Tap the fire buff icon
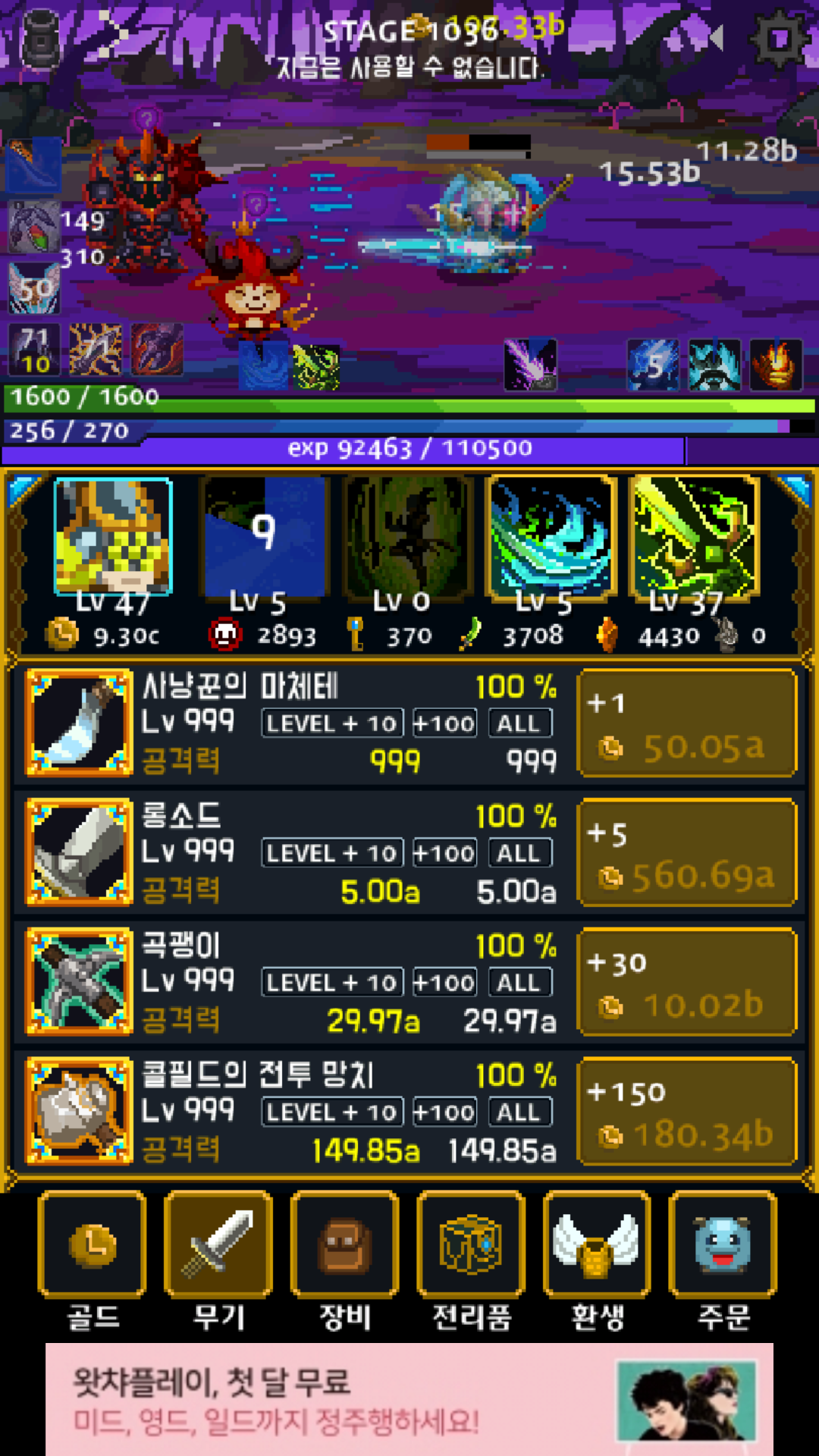The width and height of the screenshot is (819, 1456). tap(776, 365)
